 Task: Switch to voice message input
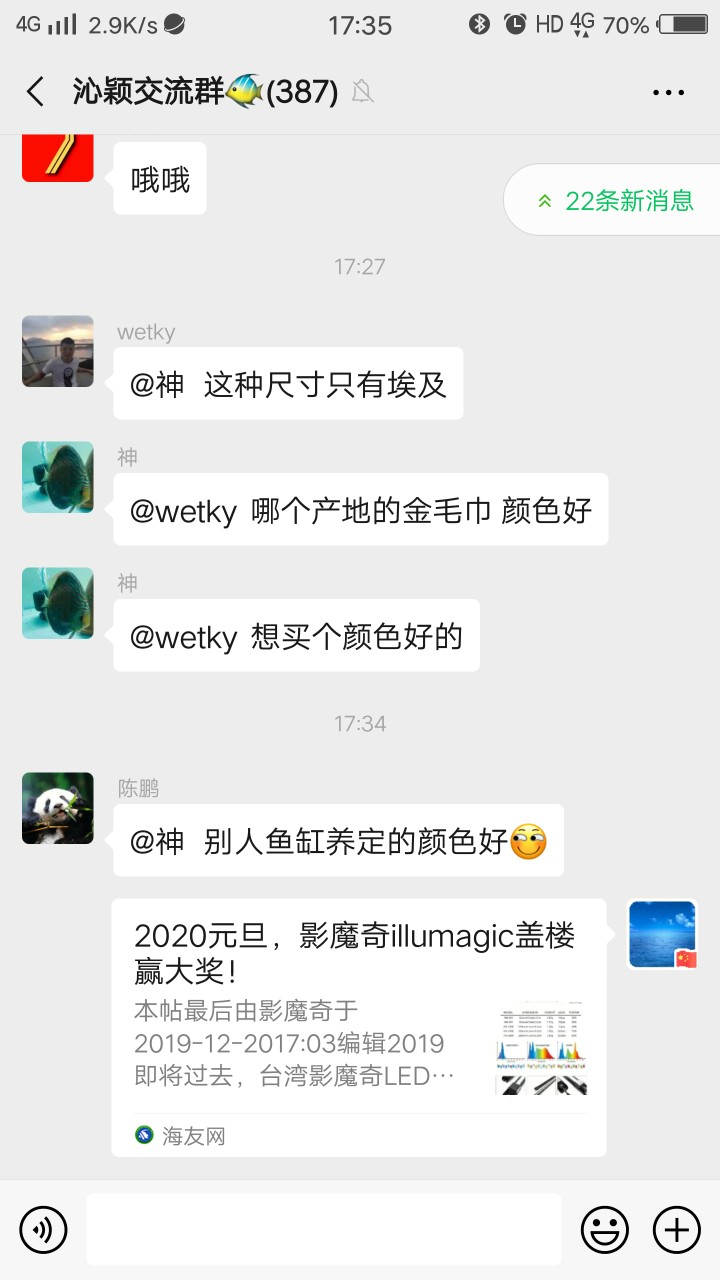tap(43, 1229)
